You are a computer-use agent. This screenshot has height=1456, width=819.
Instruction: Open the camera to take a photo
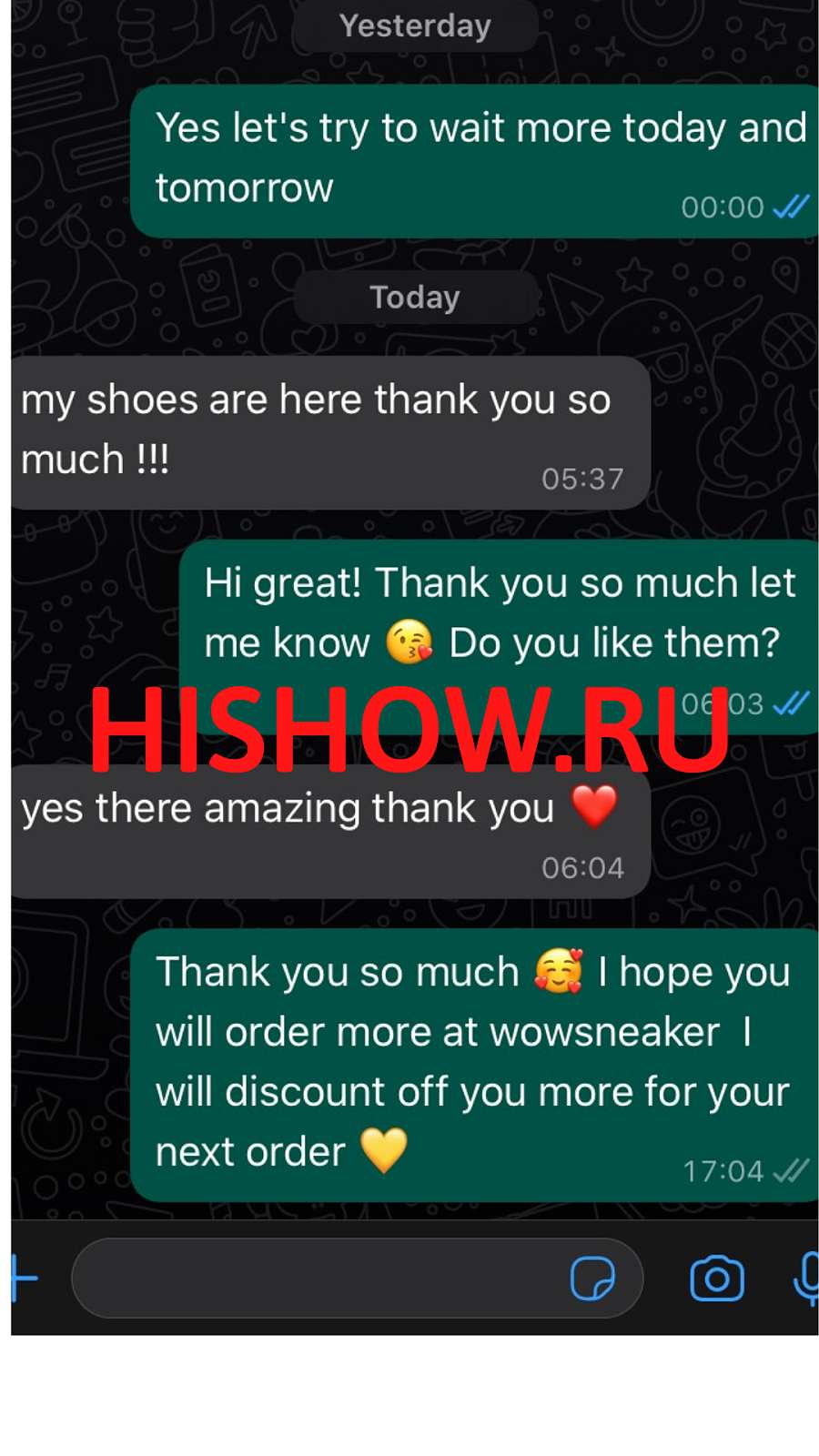pos(716,1279)
